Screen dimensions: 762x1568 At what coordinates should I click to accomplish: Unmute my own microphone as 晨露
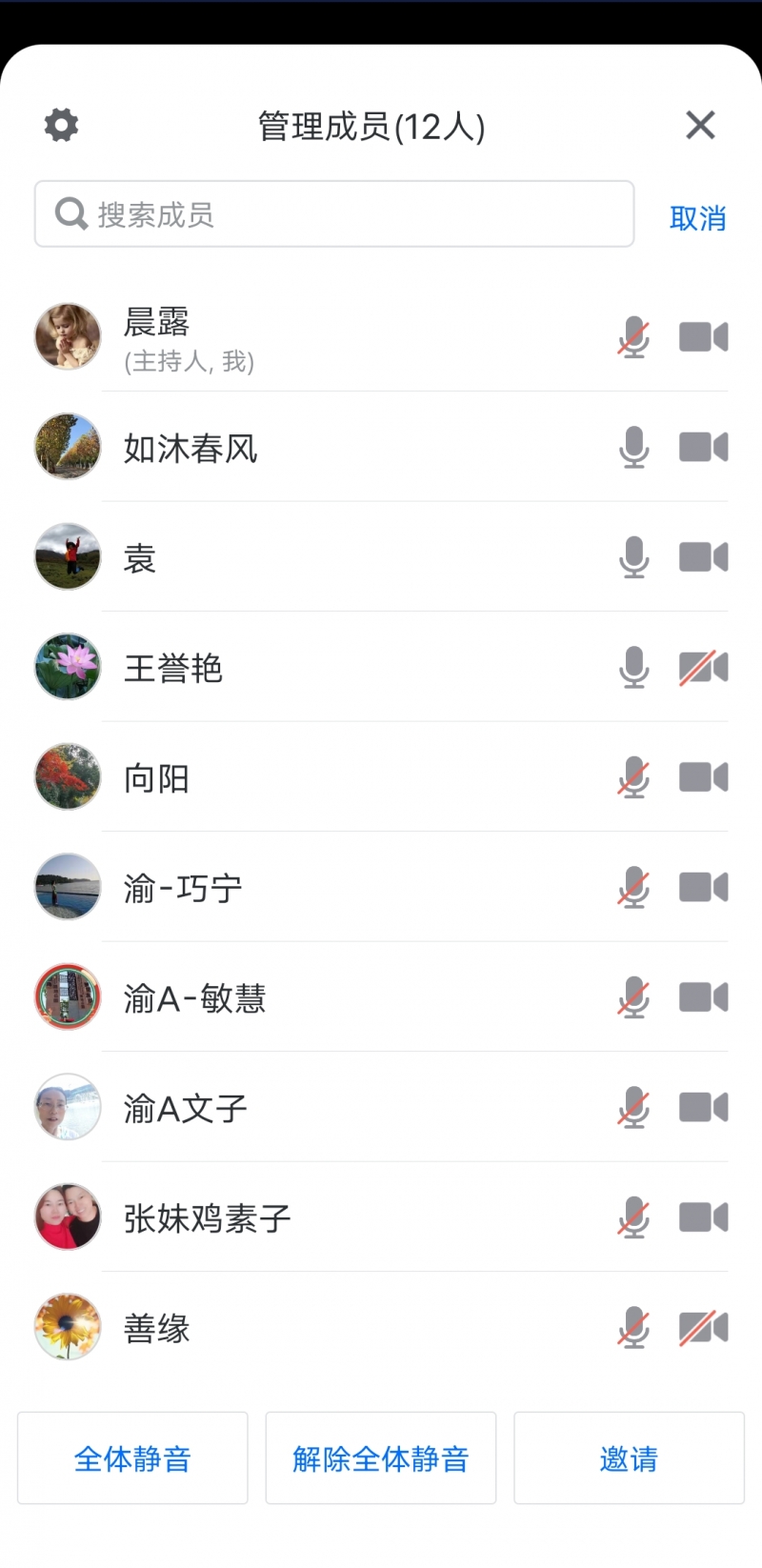[633, 337]
